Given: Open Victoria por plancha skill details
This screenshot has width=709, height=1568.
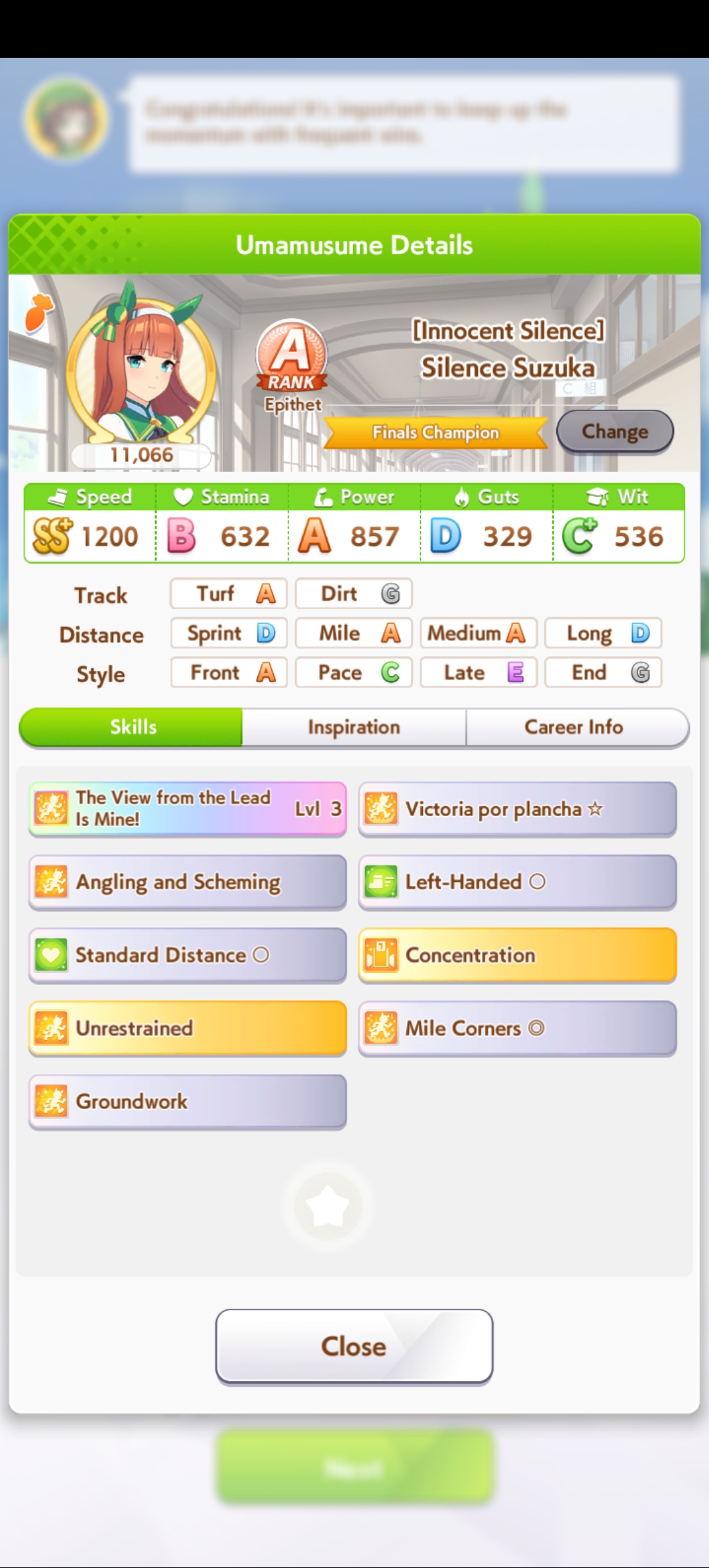Looking at the screenshot, I should tap(517, 808).
